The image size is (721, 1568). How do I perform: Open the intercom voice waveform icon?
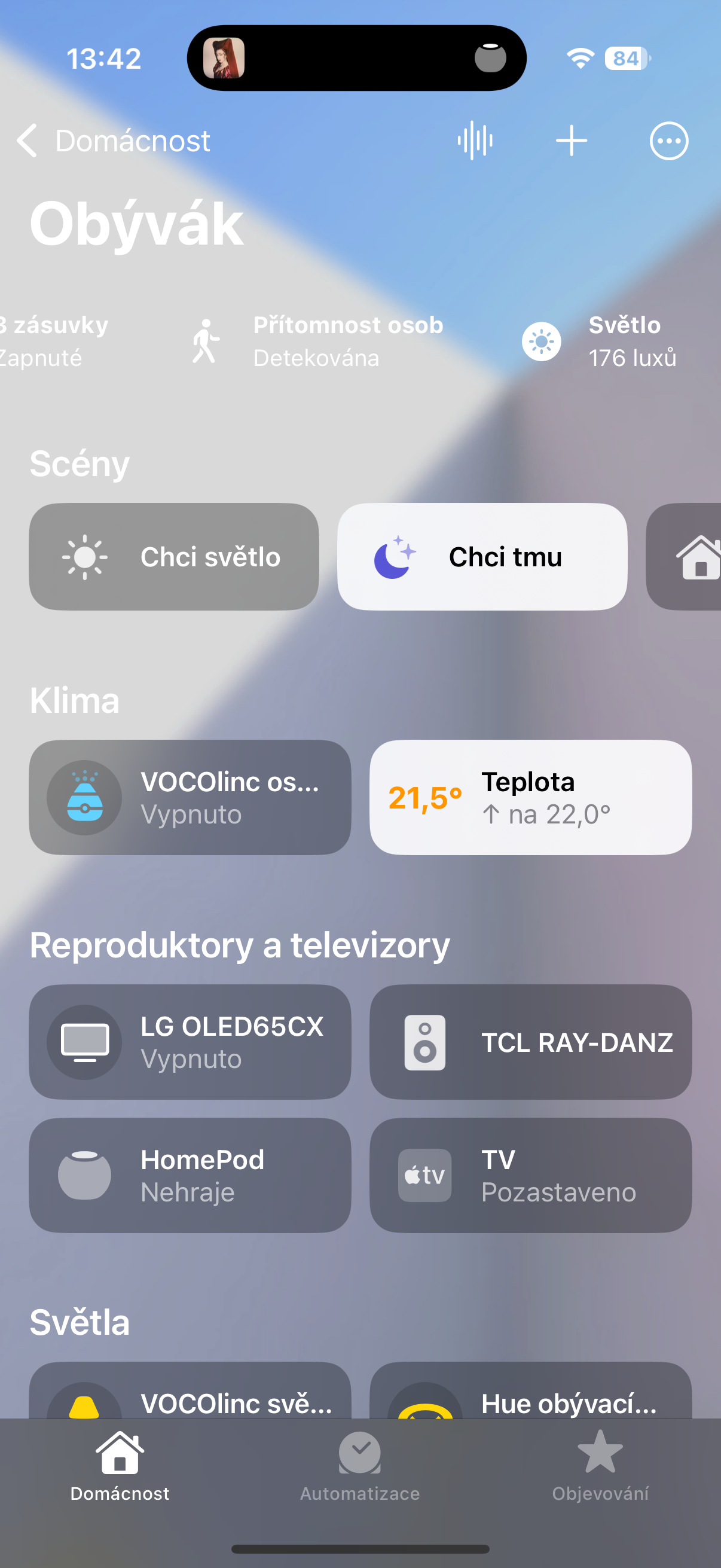[x=475, y=140]
